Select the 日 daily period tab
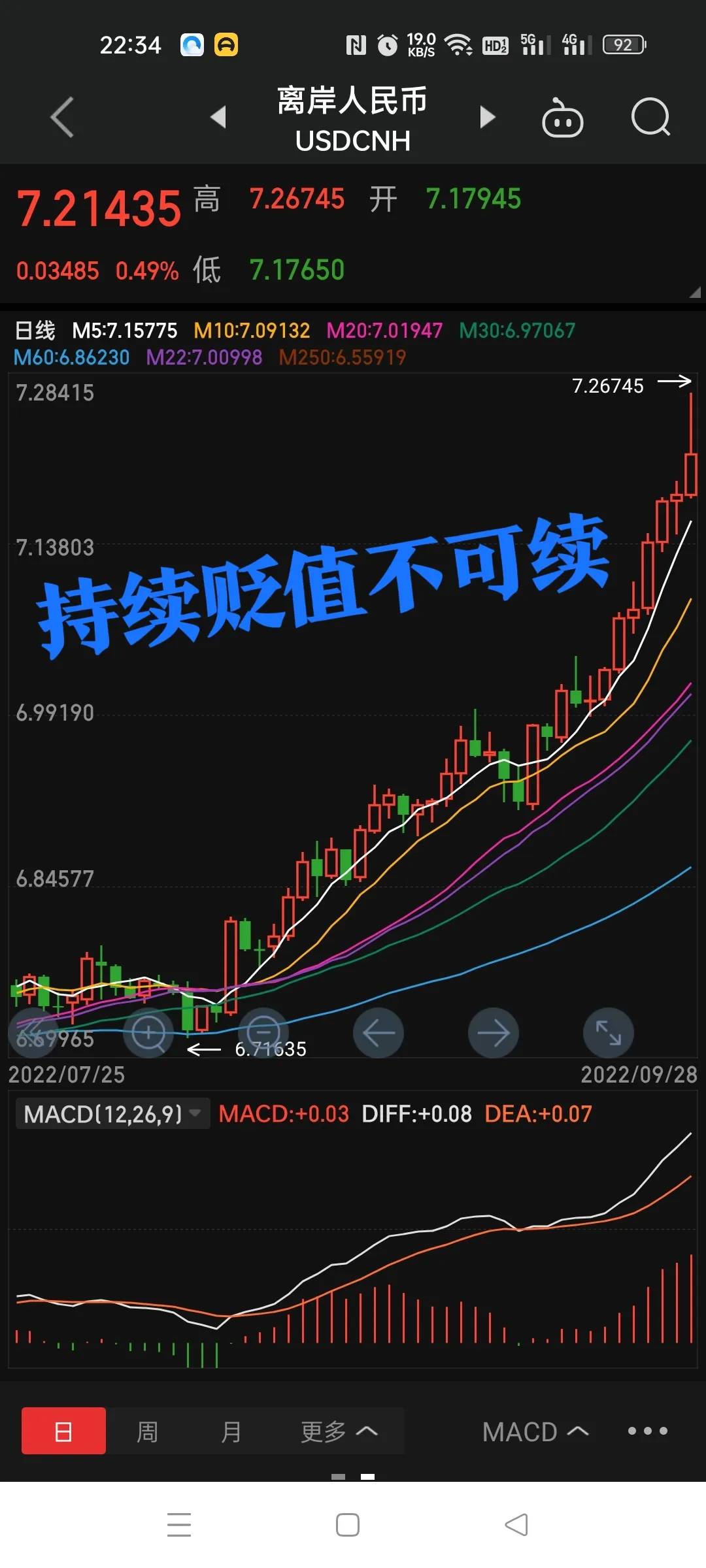Image resolution: width=706 pixels, height=1568 pixels. (x=63, y=1431)
